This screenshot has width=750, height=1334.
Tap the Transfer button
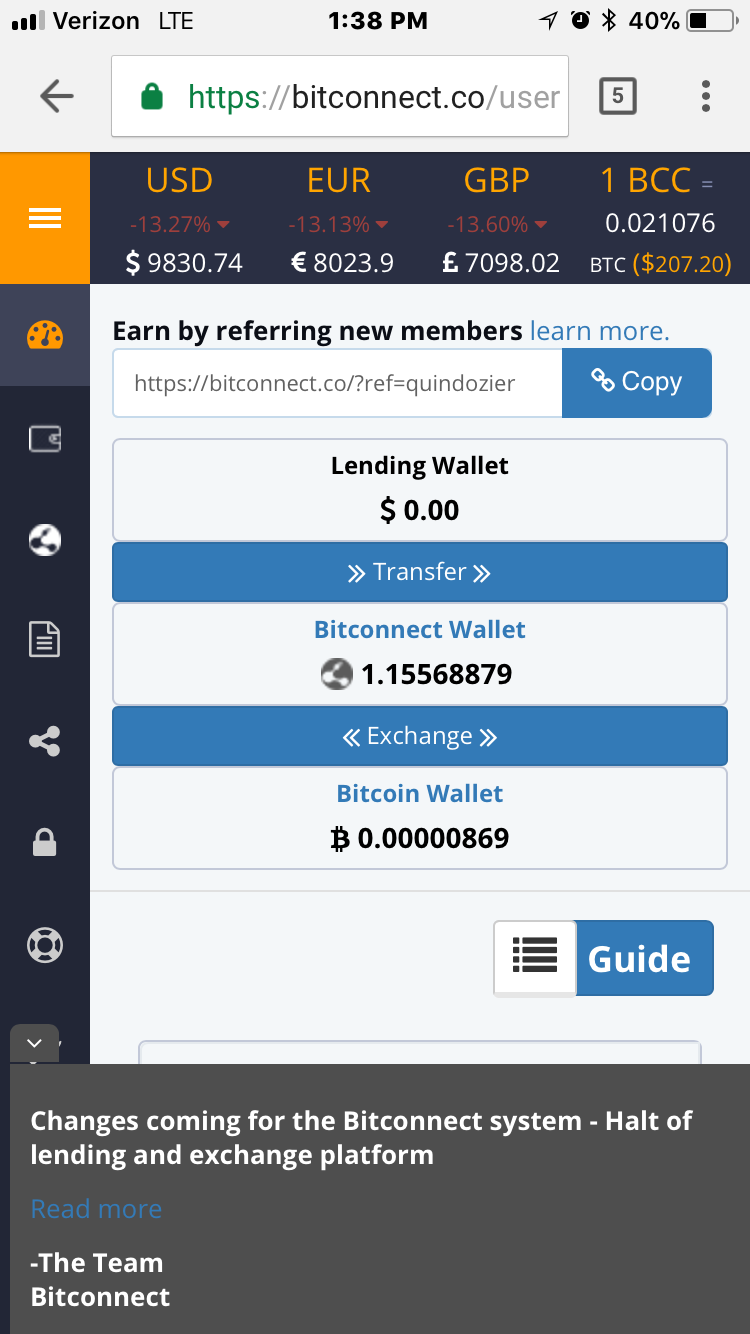click(420, 572)
